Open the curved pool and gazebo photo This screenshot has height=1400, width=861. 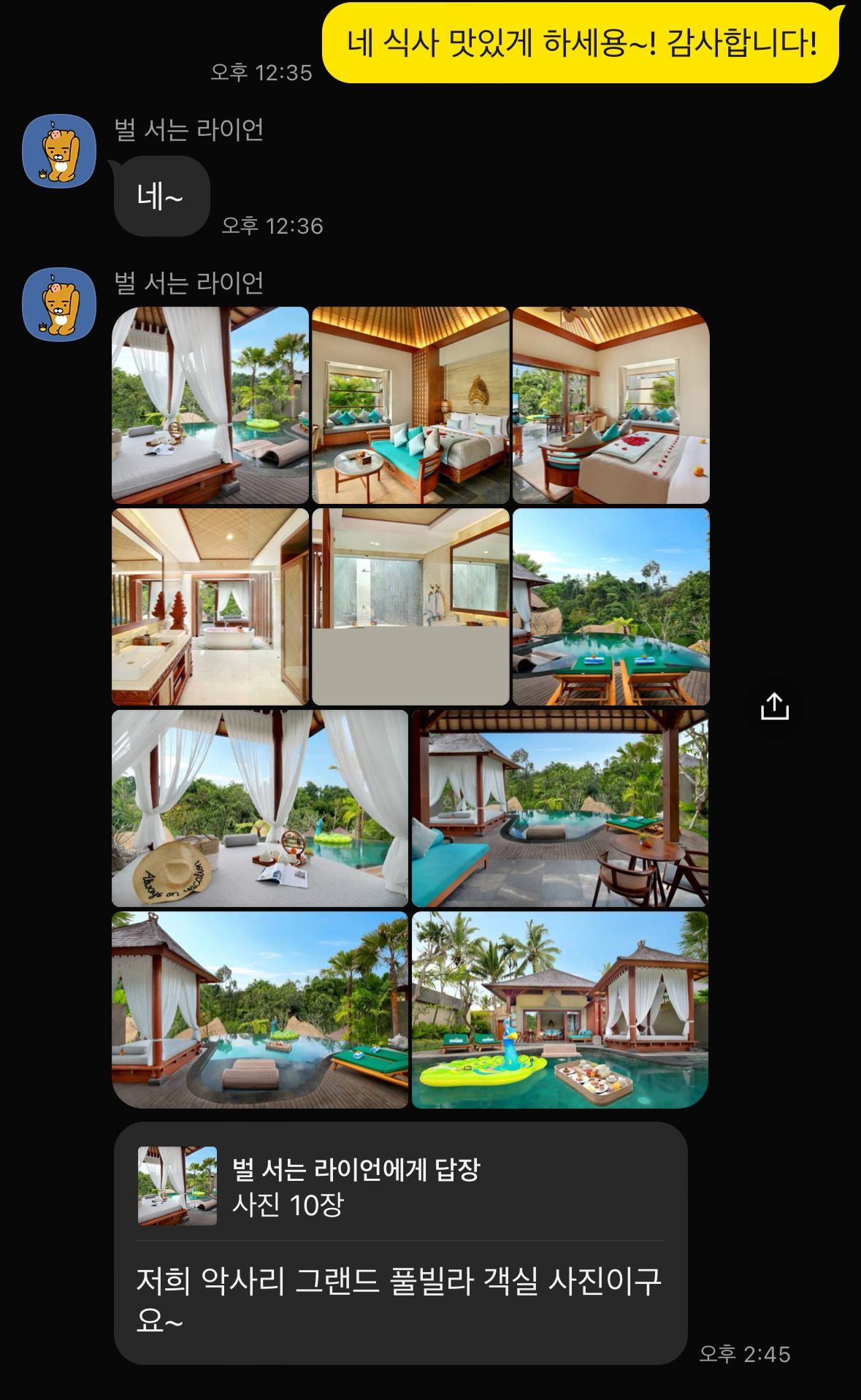click(260, 1010)
